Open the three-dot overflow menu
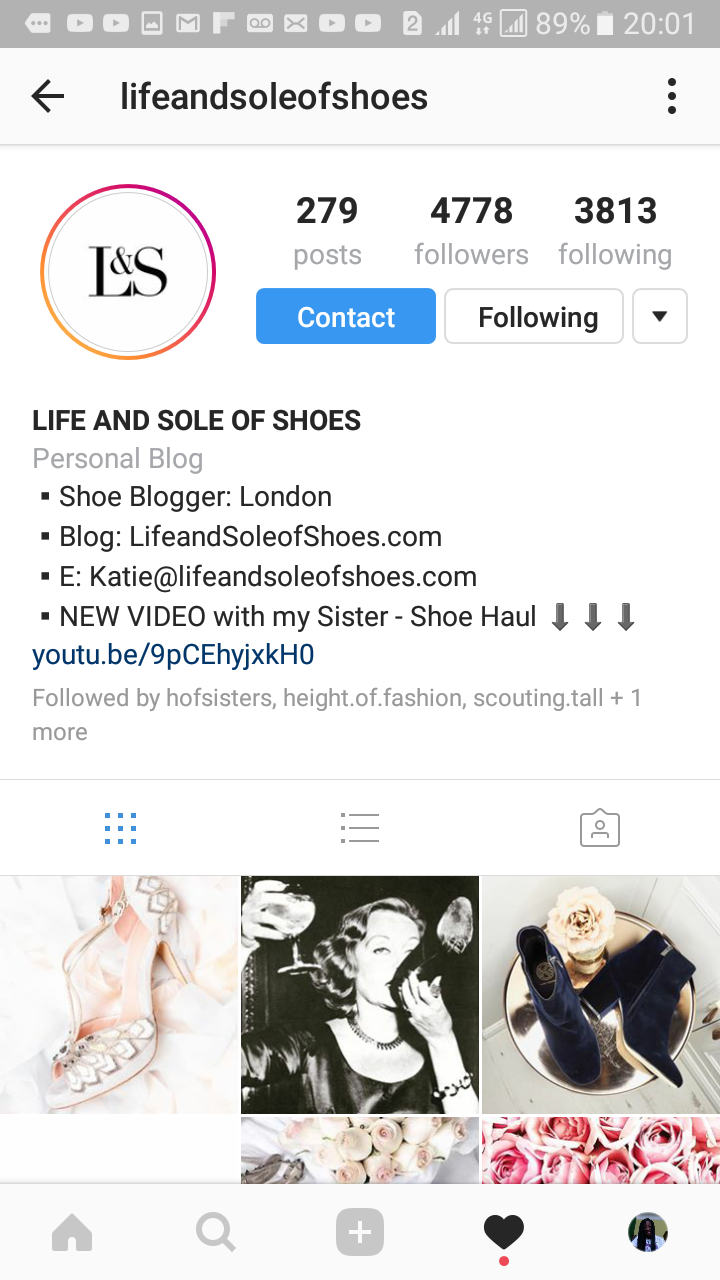The height and width of the screenshot is (1280, 720). (671, 97)
